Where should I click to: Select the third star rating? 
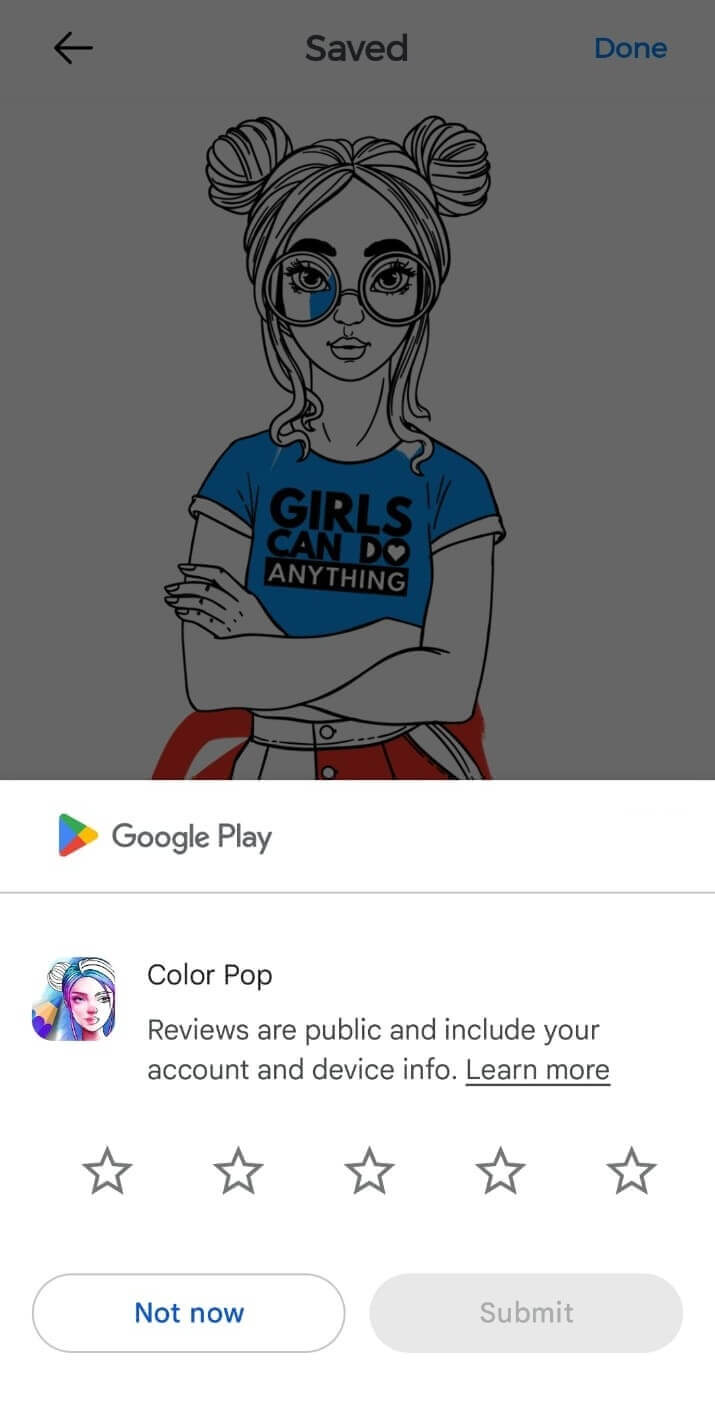tap(369, 1171)
